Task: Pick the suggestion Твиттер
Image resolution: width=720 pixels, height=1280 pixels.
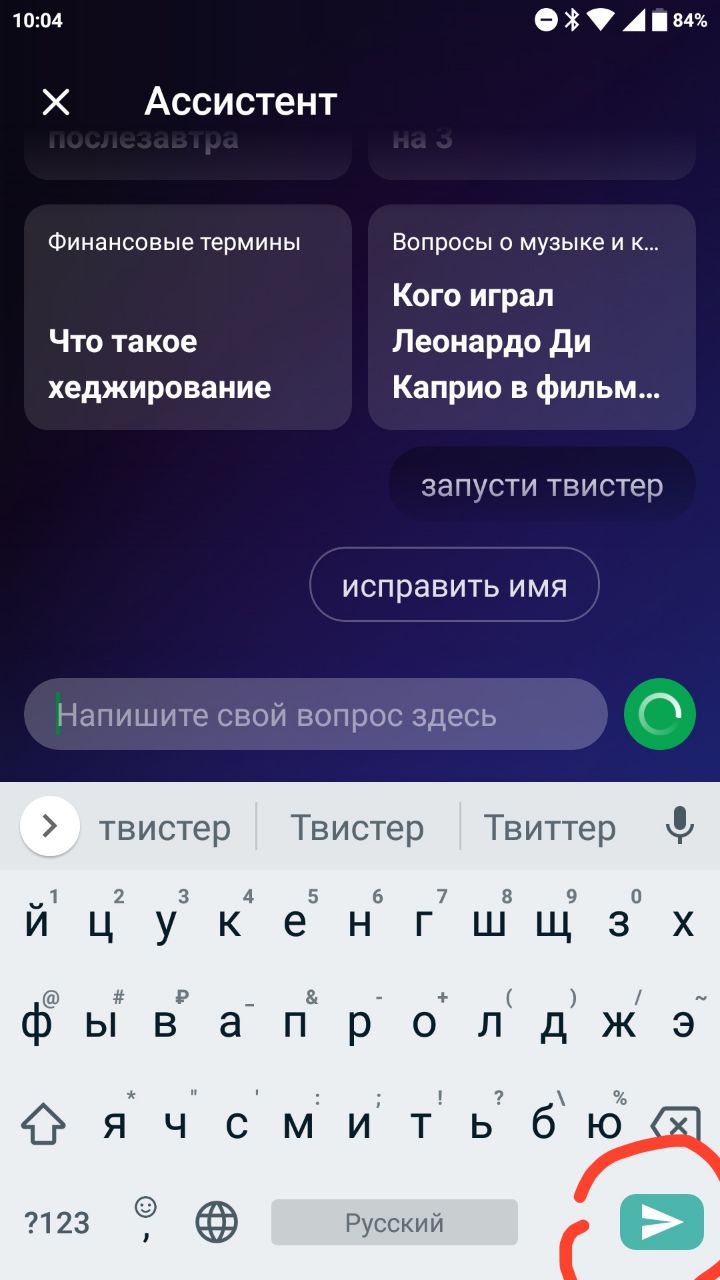Action: pos(550,828)
